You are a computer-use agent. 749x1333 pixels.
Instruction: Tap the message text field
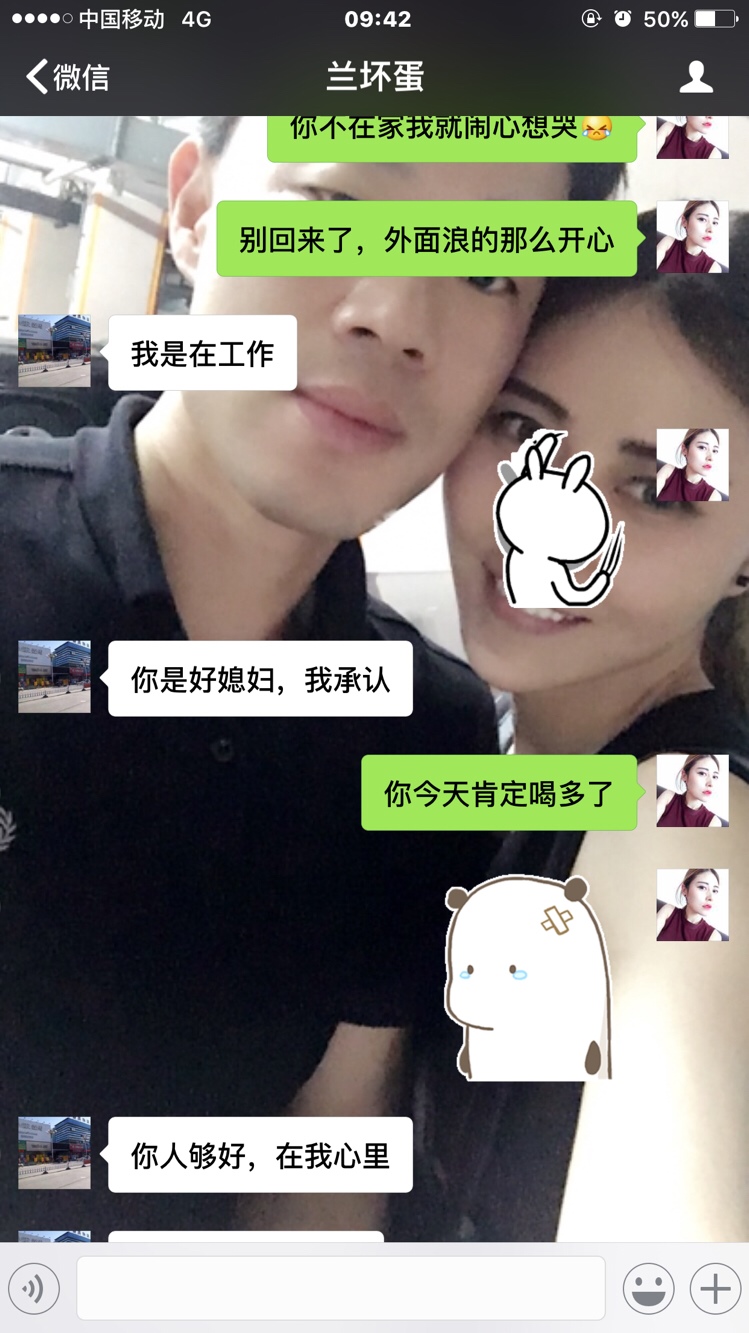coord(340,1288)
